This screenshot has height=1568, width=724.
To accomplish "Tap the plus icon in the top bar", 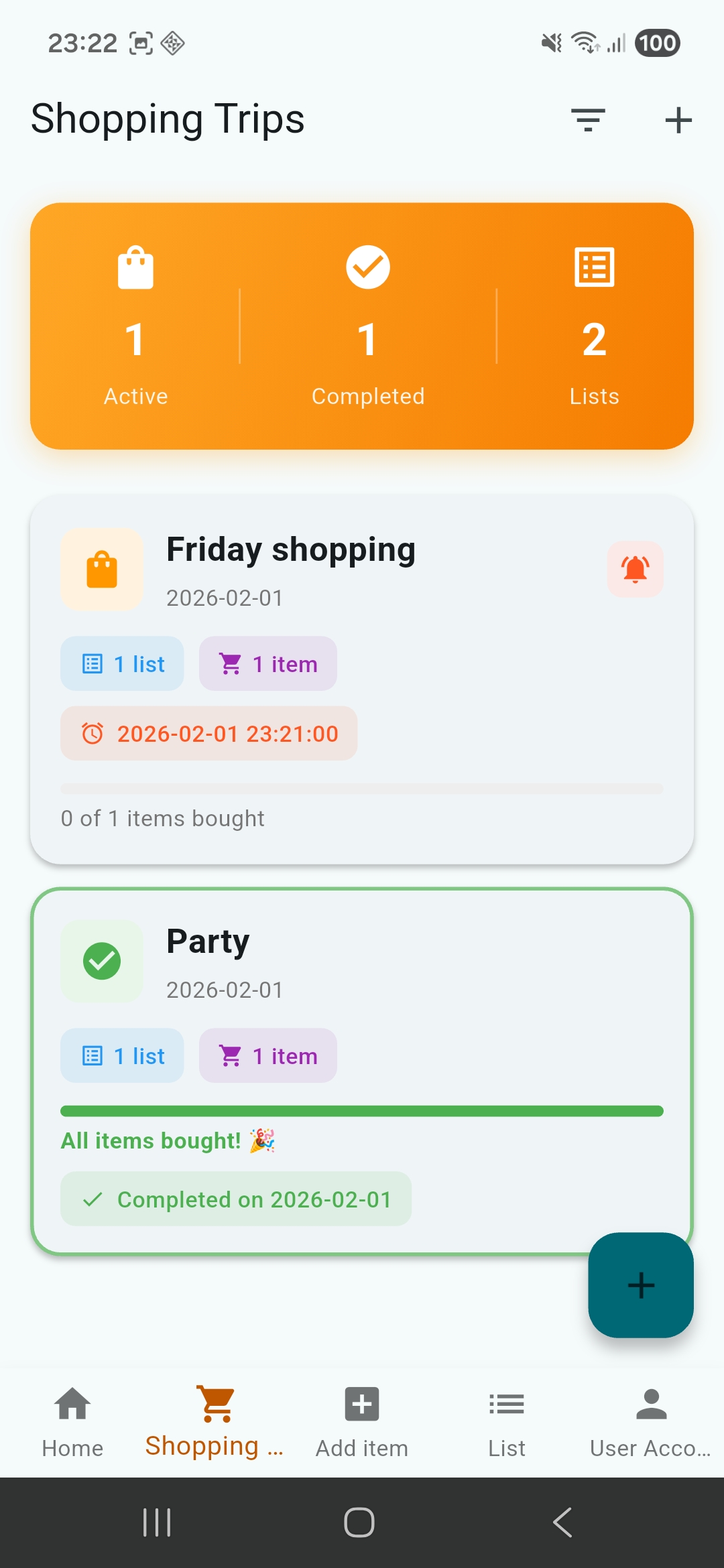I will pos(678,119).
